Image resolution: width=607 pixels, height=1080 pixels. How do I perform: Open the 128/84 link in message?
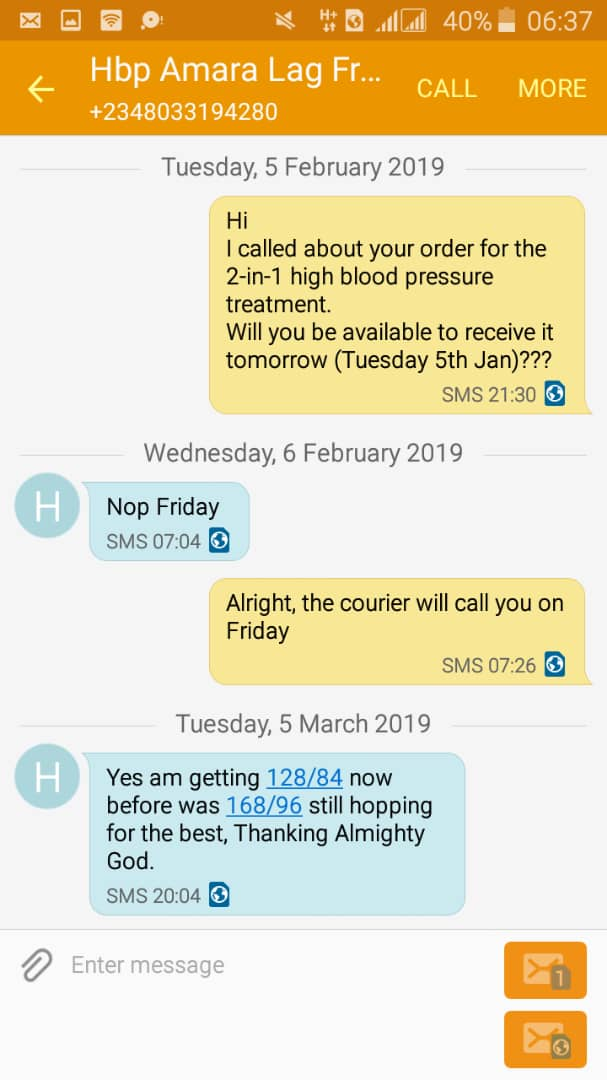[304, 778]
